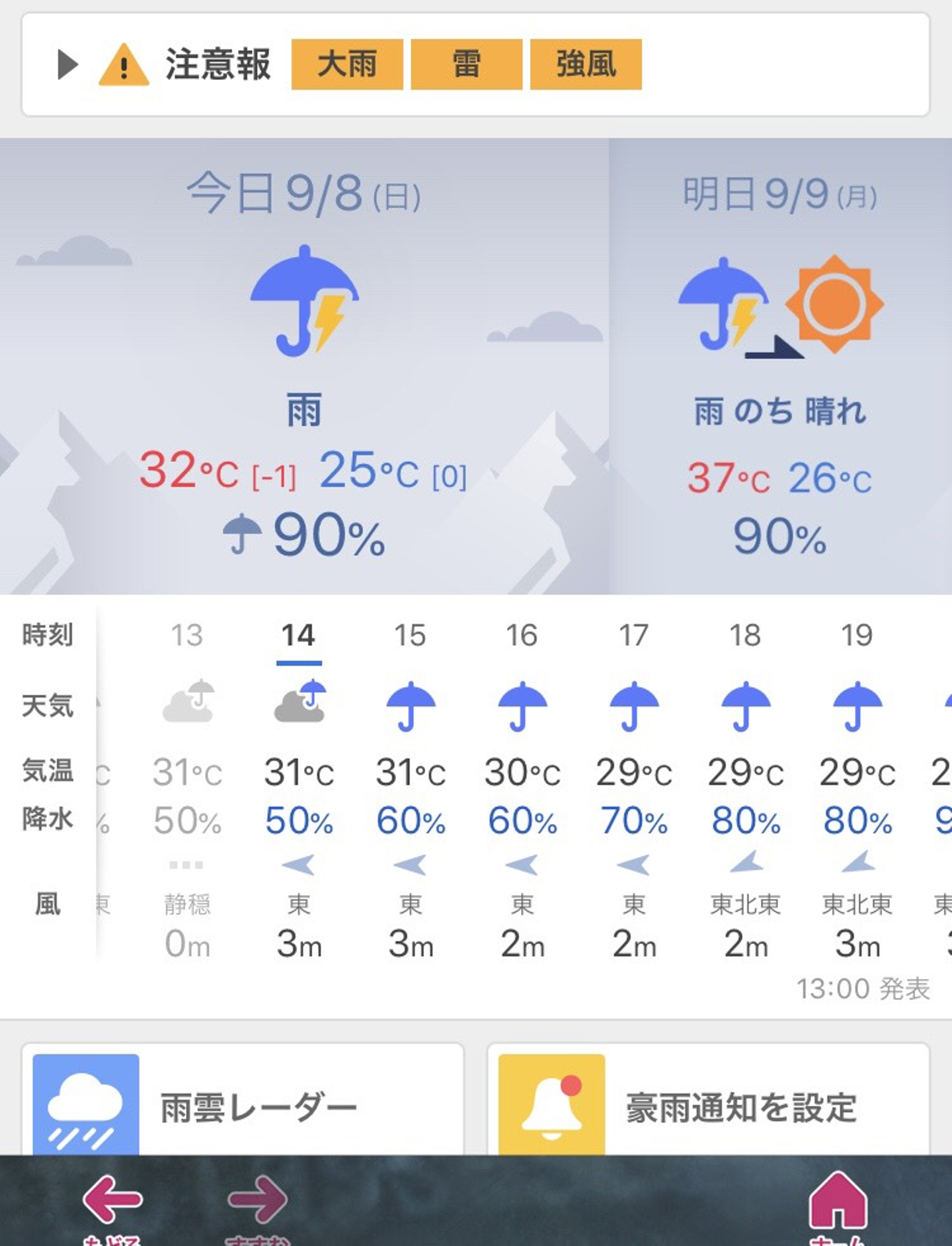This screenshot has width=952, height=1246.
Task: Expand the 注意報 warnings banner
Action: tap(67, 65)
